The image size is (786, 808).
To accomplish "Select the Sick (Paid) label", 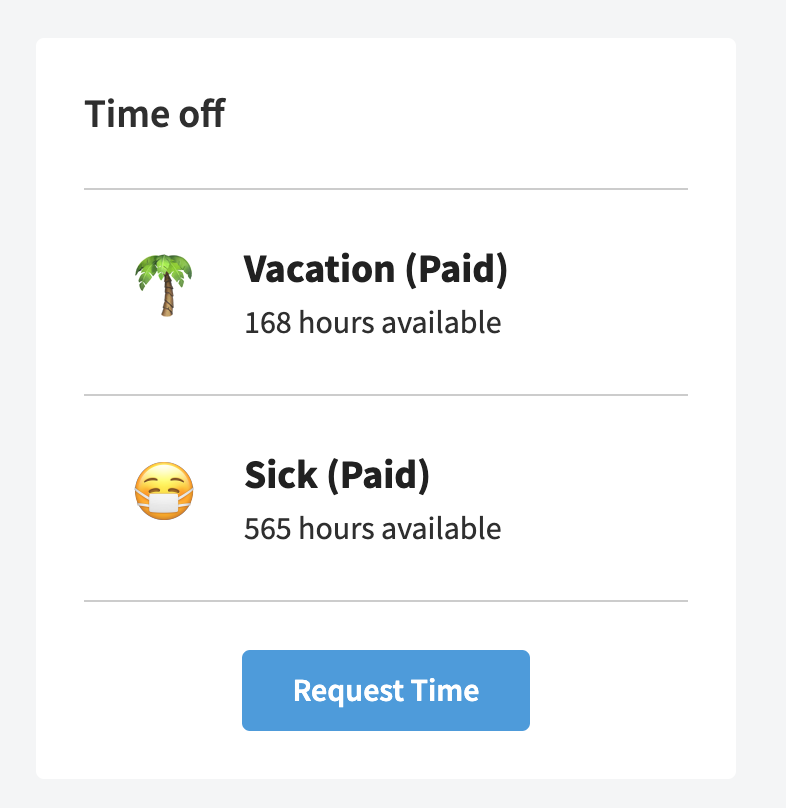I will click(x=337, y=476).
